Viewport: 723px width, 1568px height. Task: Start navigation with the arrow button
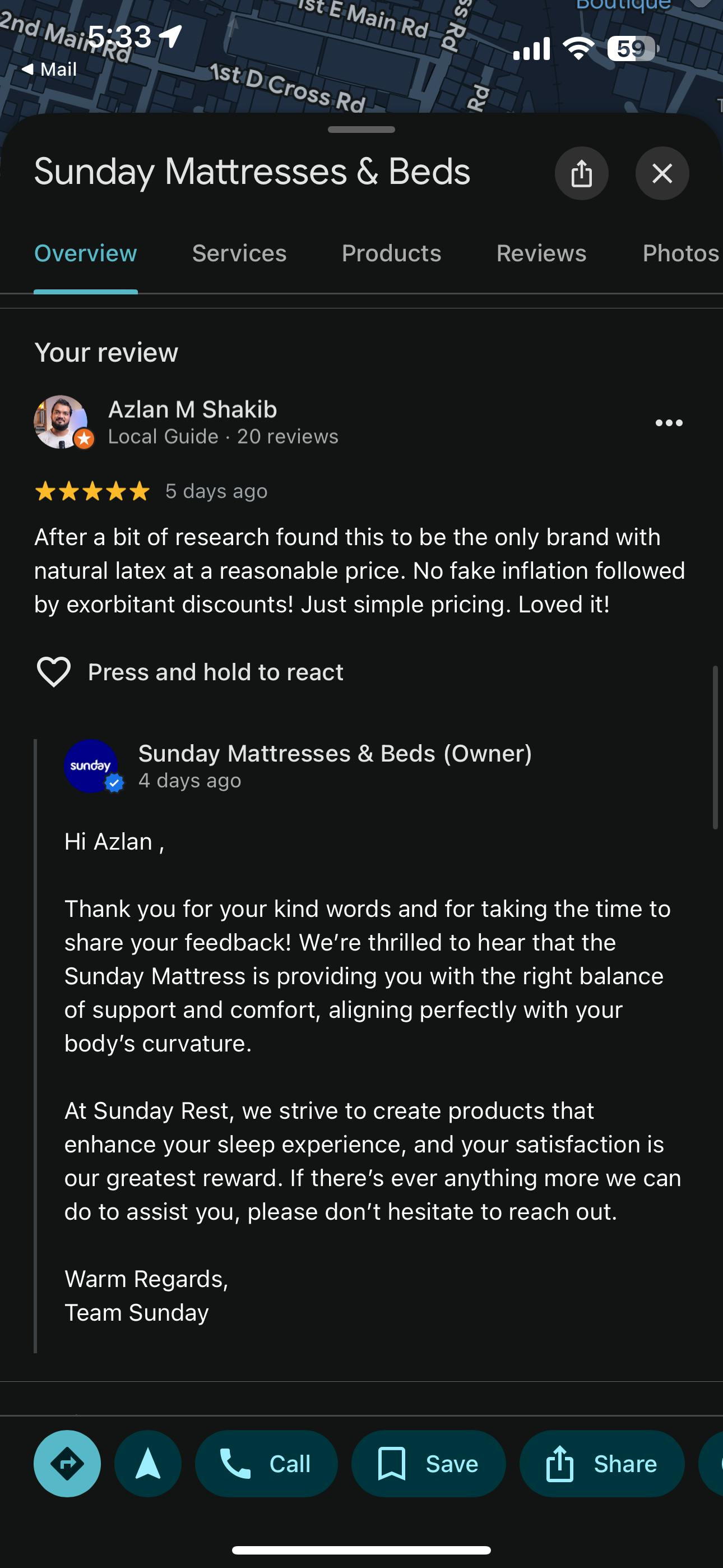coord(148,1463)
